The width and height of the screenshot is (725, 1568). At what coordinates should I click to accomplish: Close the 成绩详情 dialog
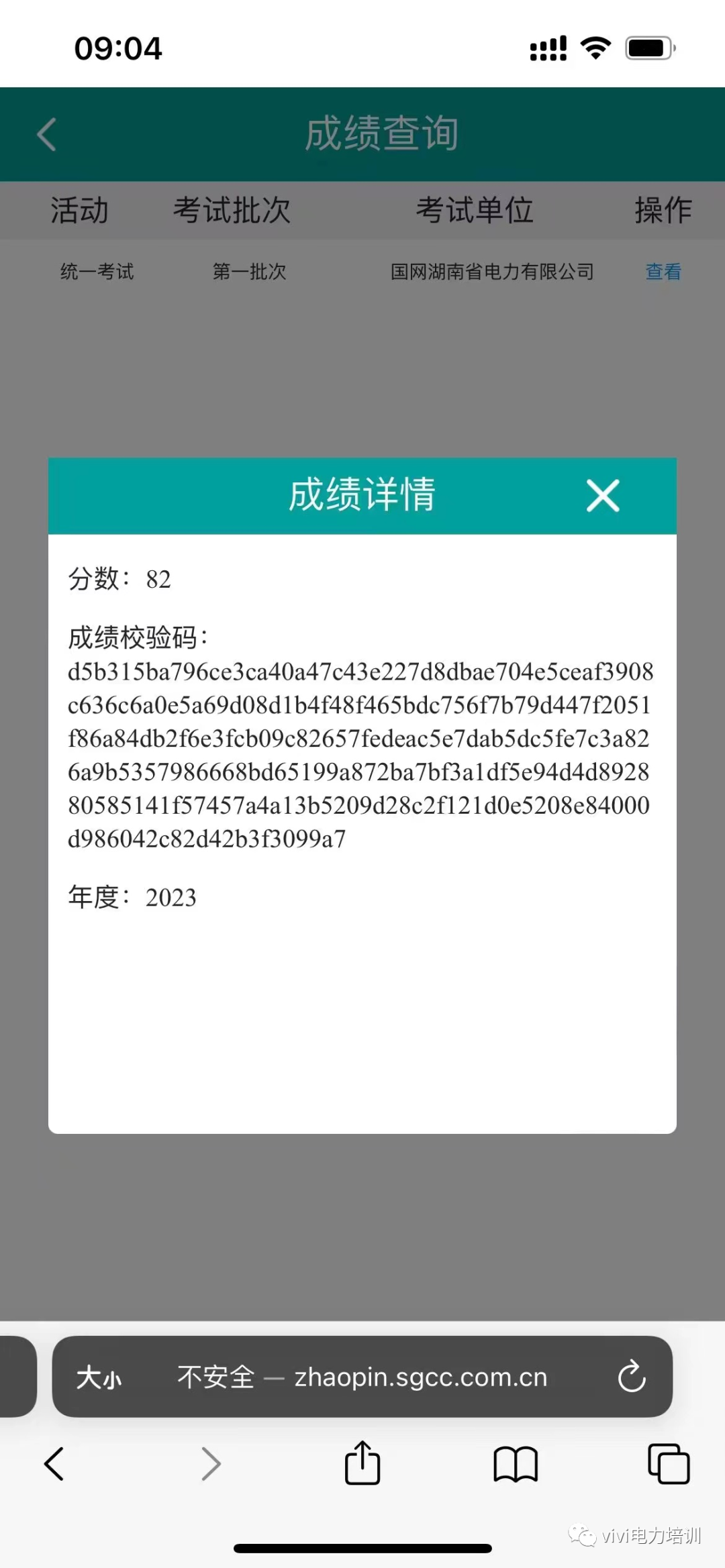602,496
